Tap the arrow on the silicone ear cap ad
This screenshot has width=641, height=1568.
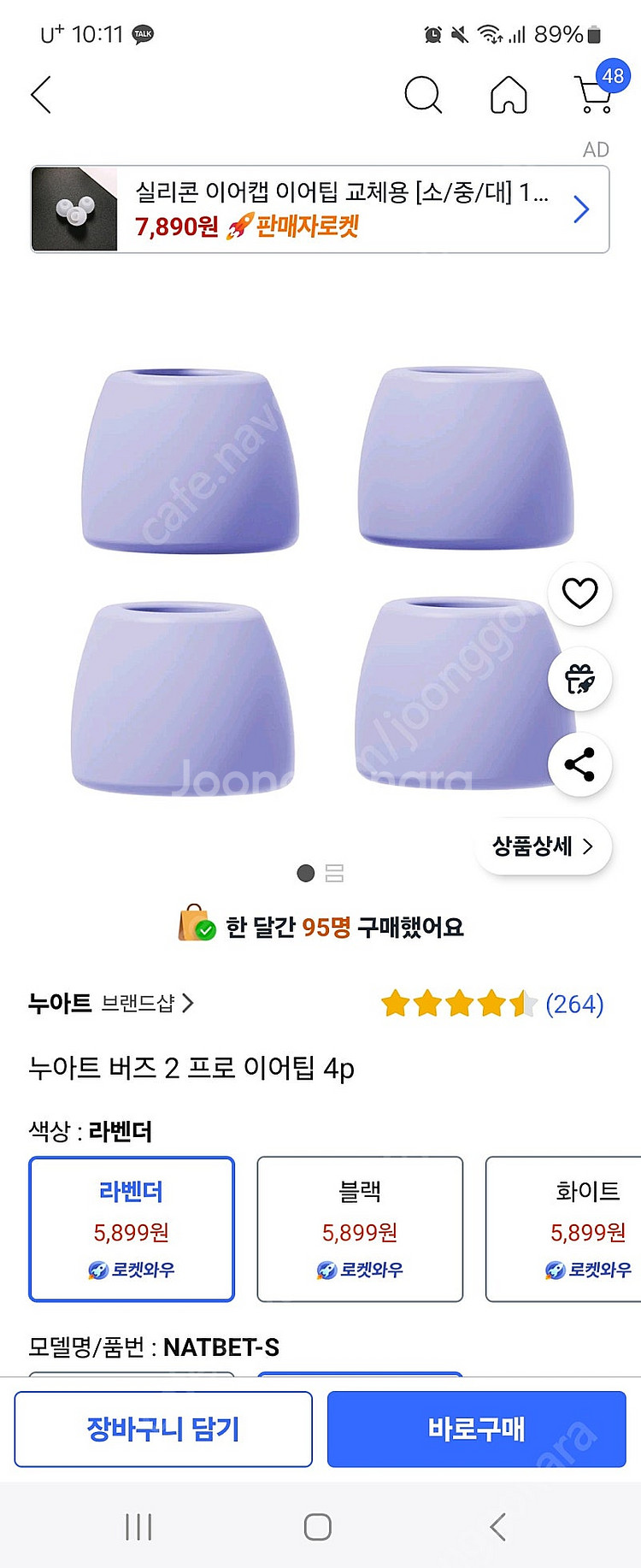click(580, 209)
